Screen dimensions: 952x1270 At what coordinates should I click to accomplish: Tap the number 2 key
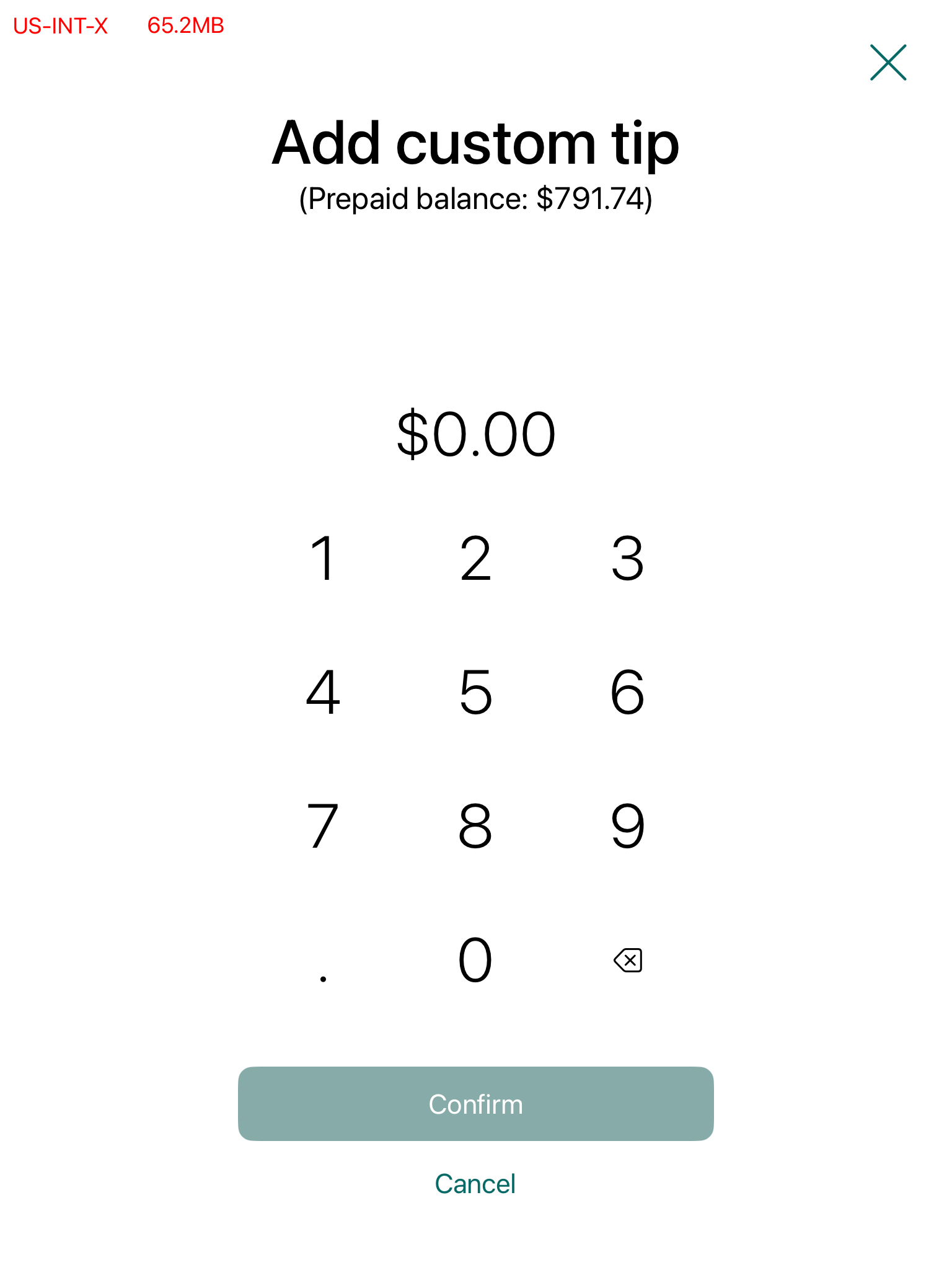pos(475,559)
